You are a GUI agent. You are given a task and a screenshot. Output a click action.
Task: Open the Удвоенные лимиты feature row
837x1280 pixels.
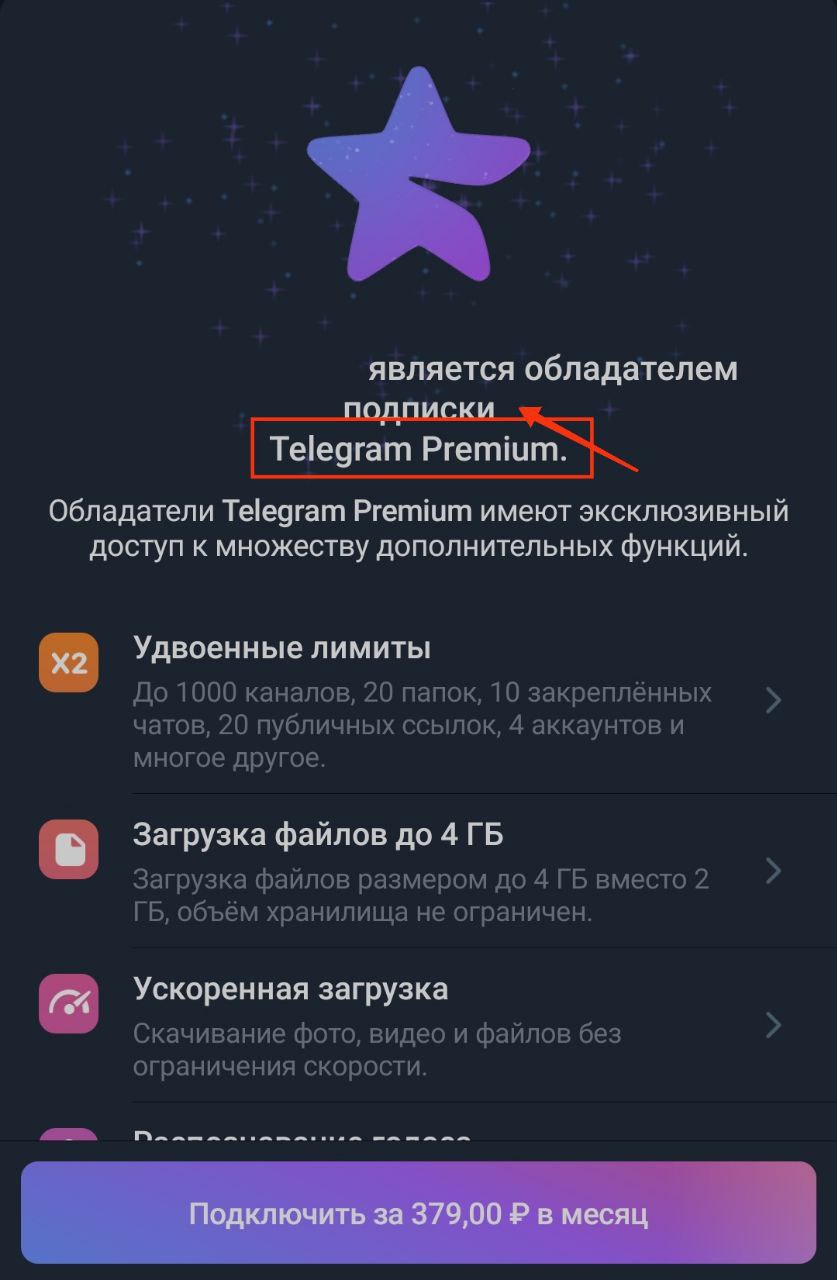click(x=418, y=700)
